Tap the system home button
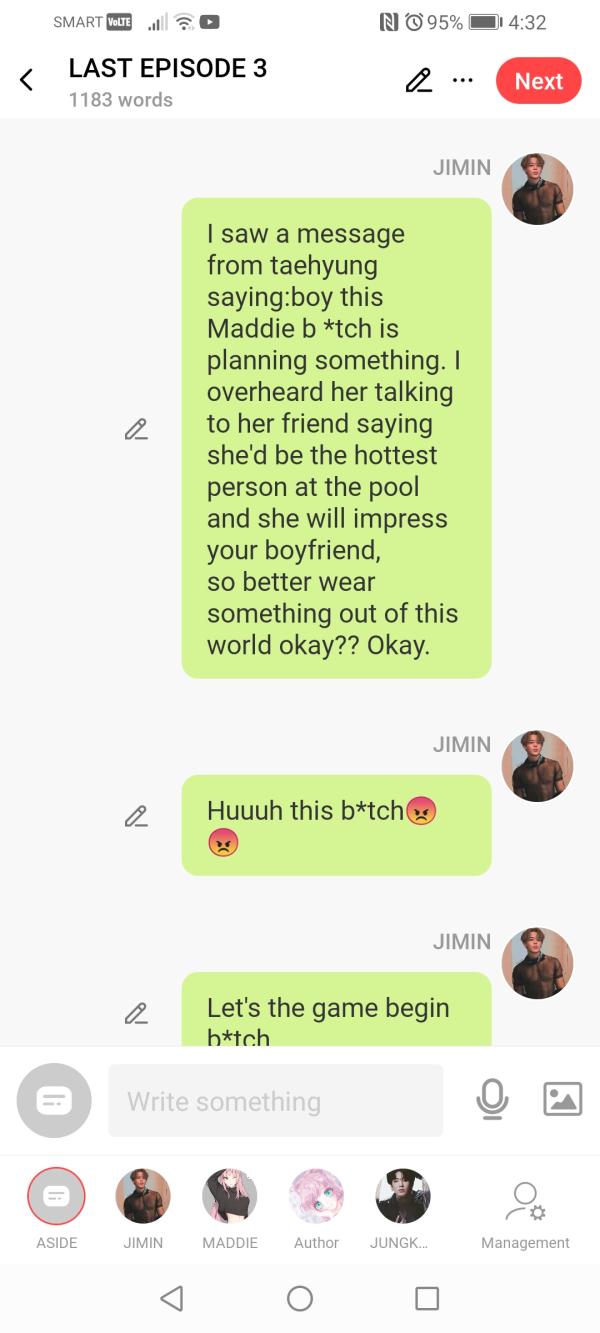The height and width of the screenshot is (1333, 600). [x=300, y=1298]
